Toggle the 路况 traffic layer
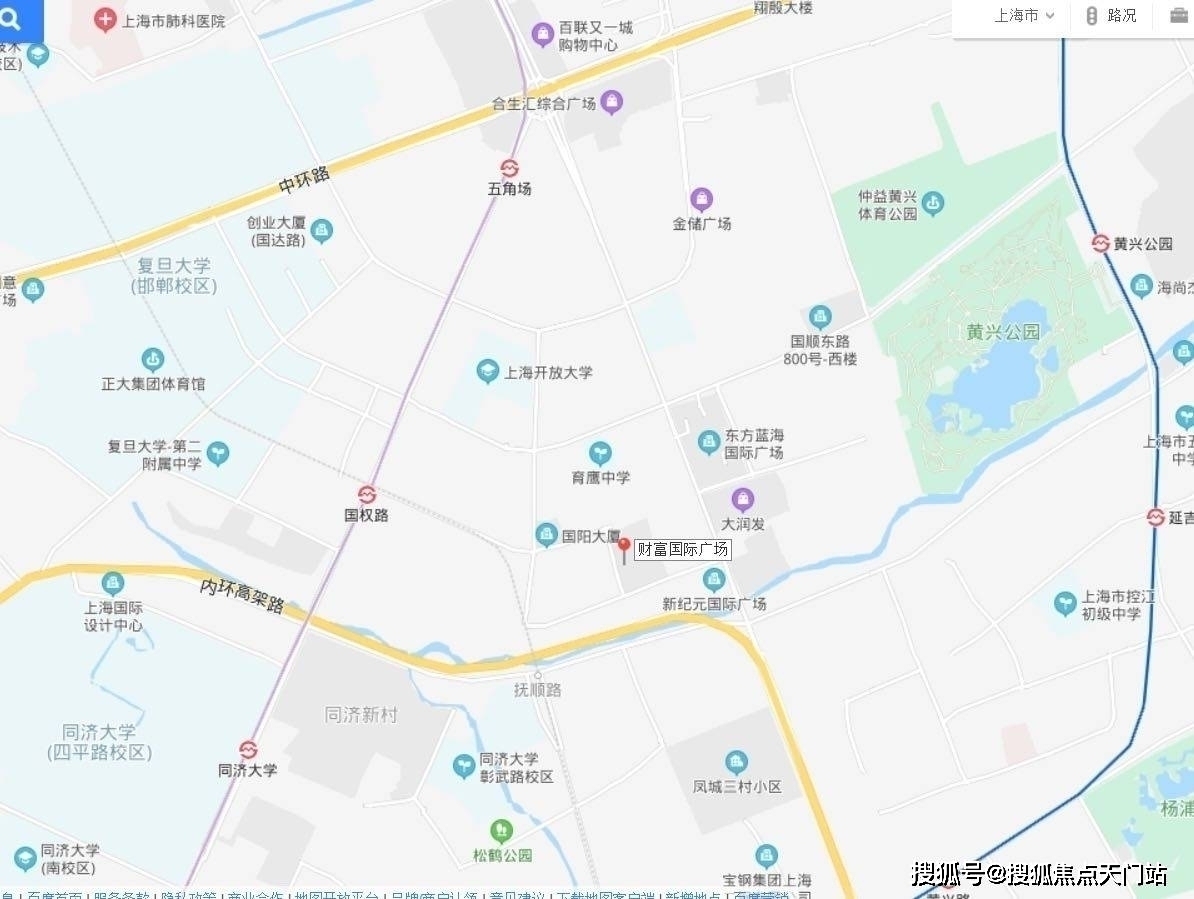Viewport: 1194px width, 899px height. (1111, 16)
